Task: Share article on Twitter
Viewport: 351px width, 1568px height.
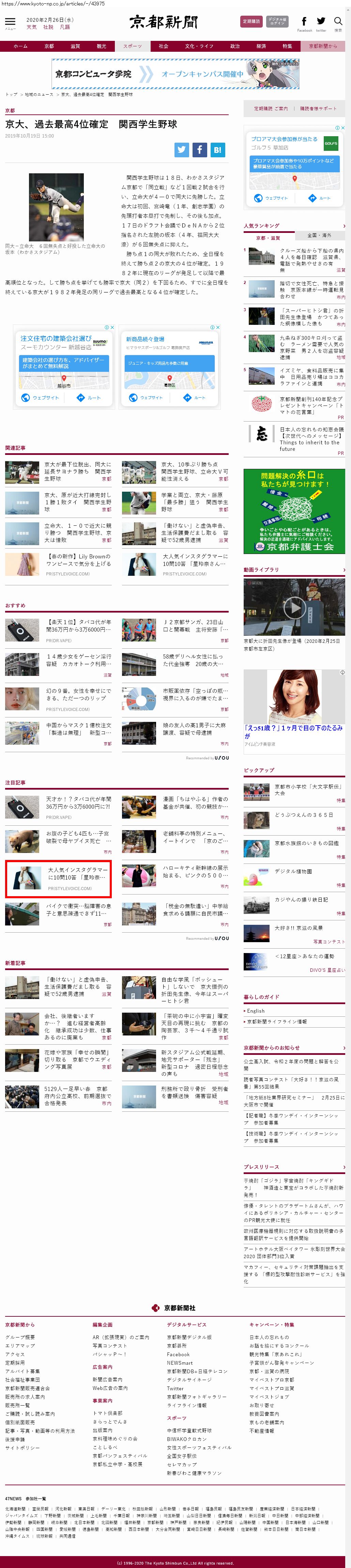Action: pos(182,149)
